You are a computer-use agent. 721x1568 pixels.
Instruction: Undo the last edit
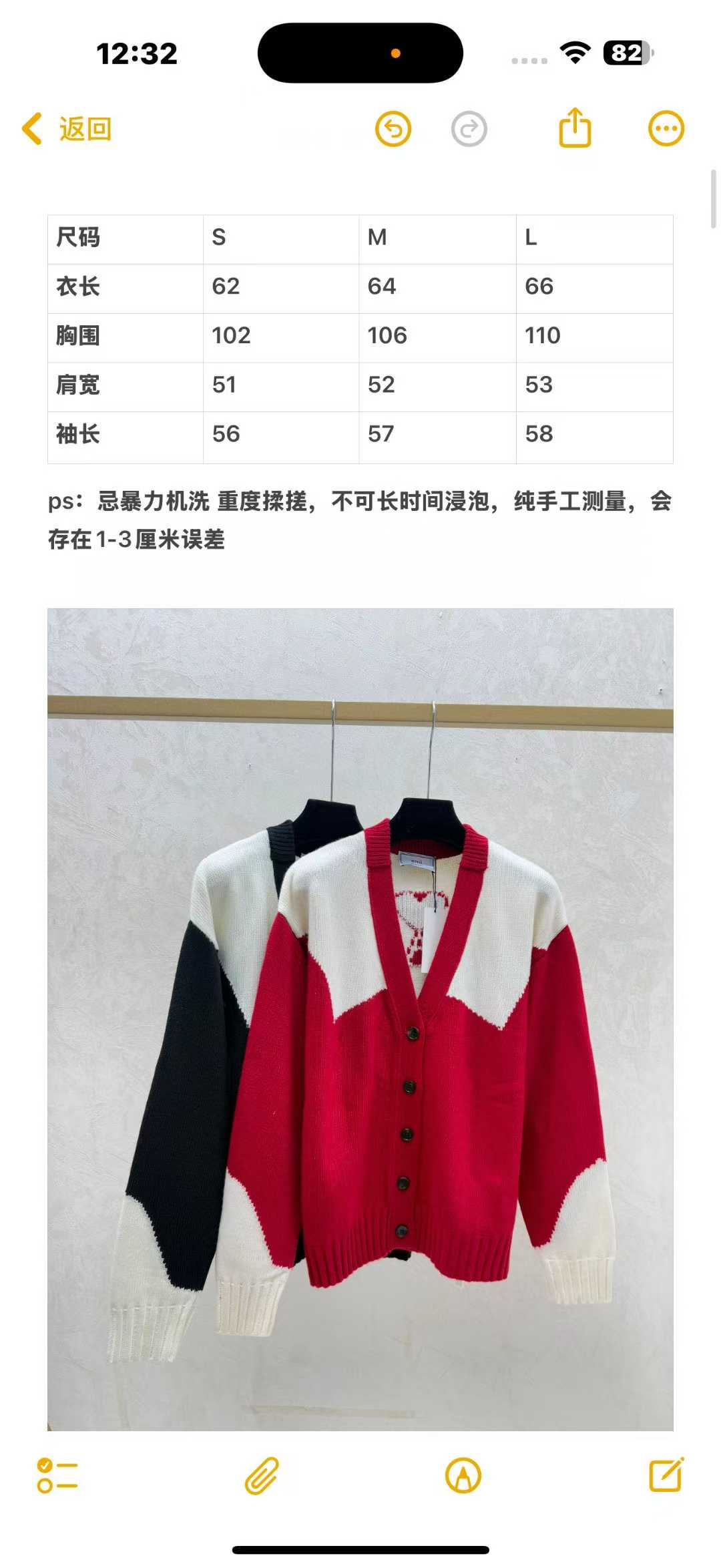click(393, 129)
